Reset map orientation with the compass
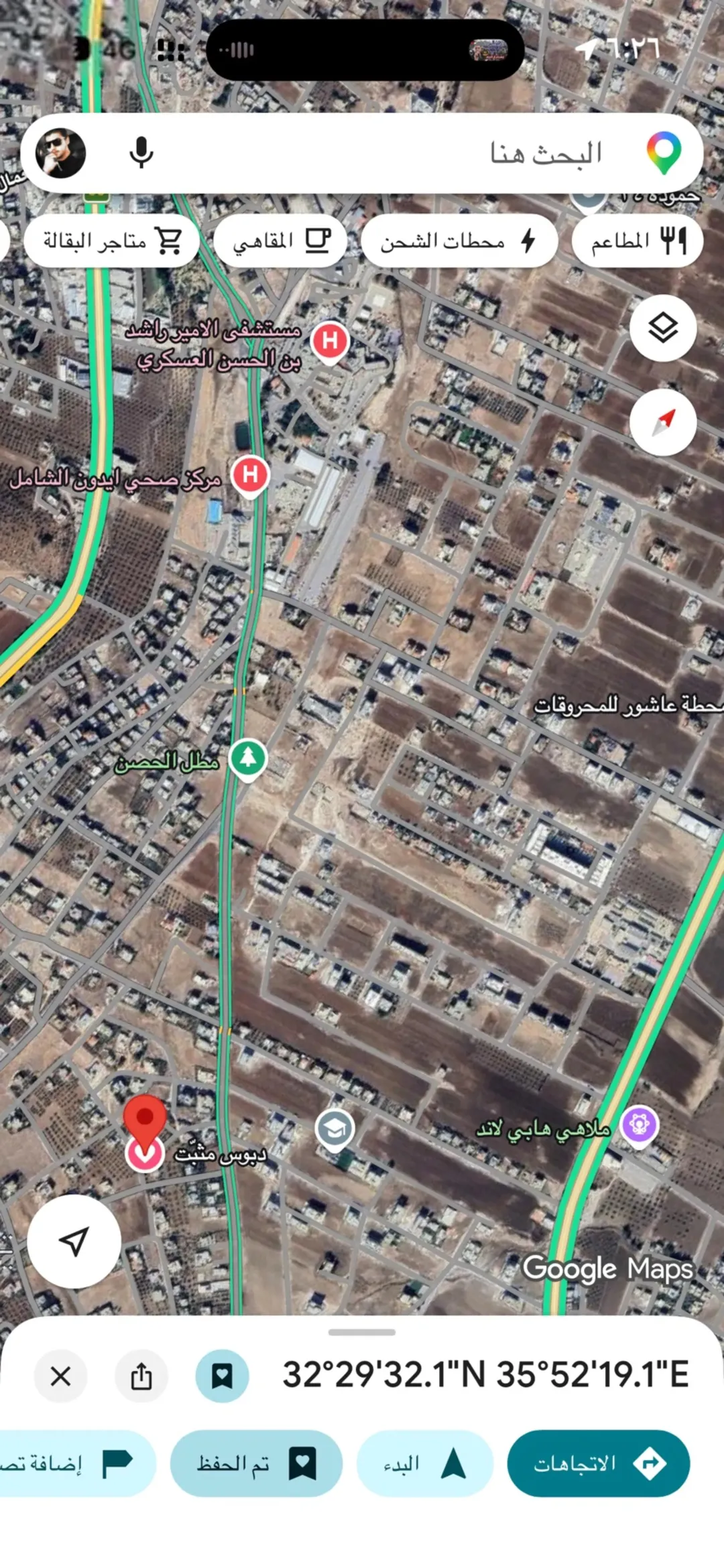This screenshot has height=1568, width=724. pyautogui.click(x=663, y=422)
